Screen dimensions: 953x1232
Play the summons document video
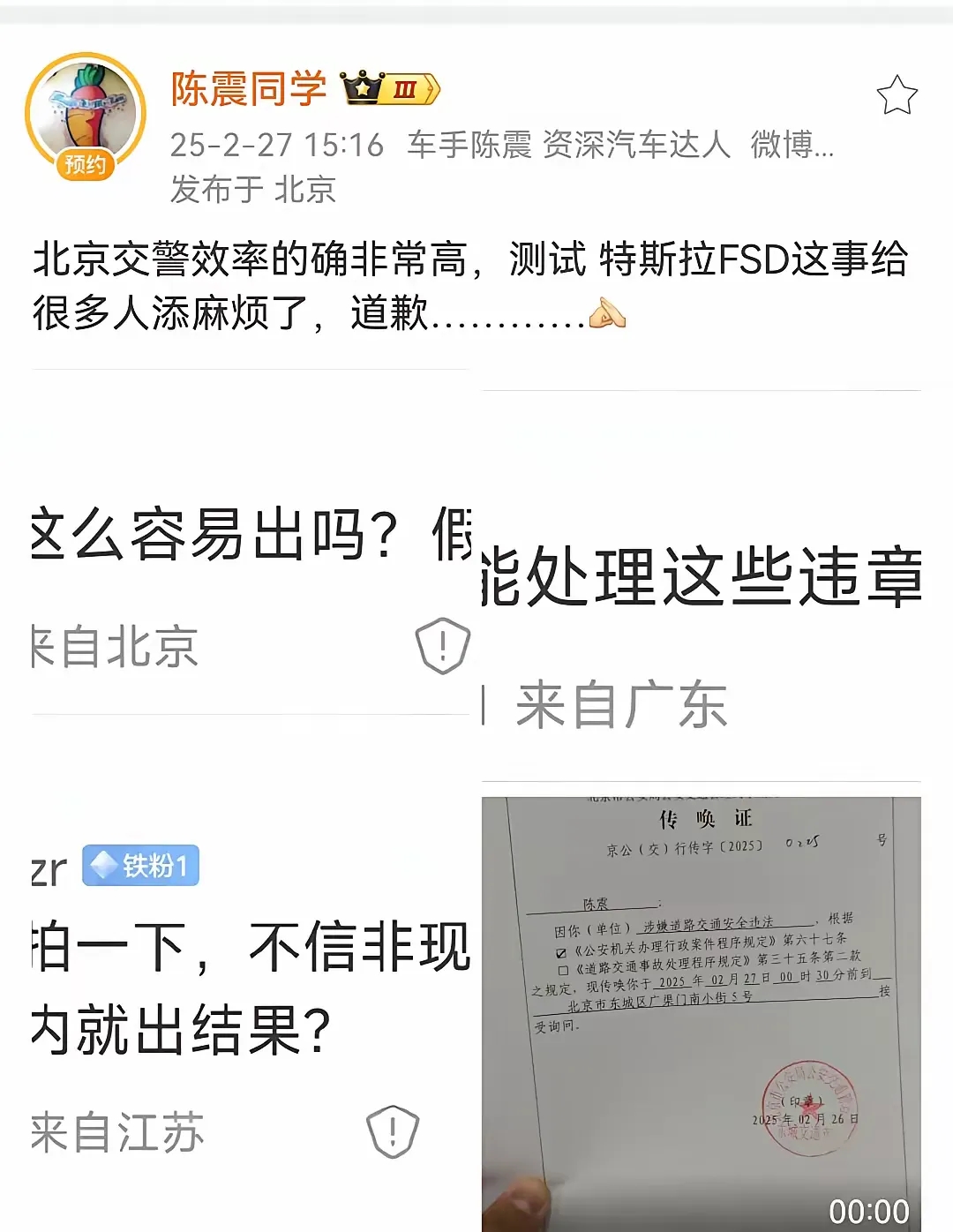[715, 1006]
